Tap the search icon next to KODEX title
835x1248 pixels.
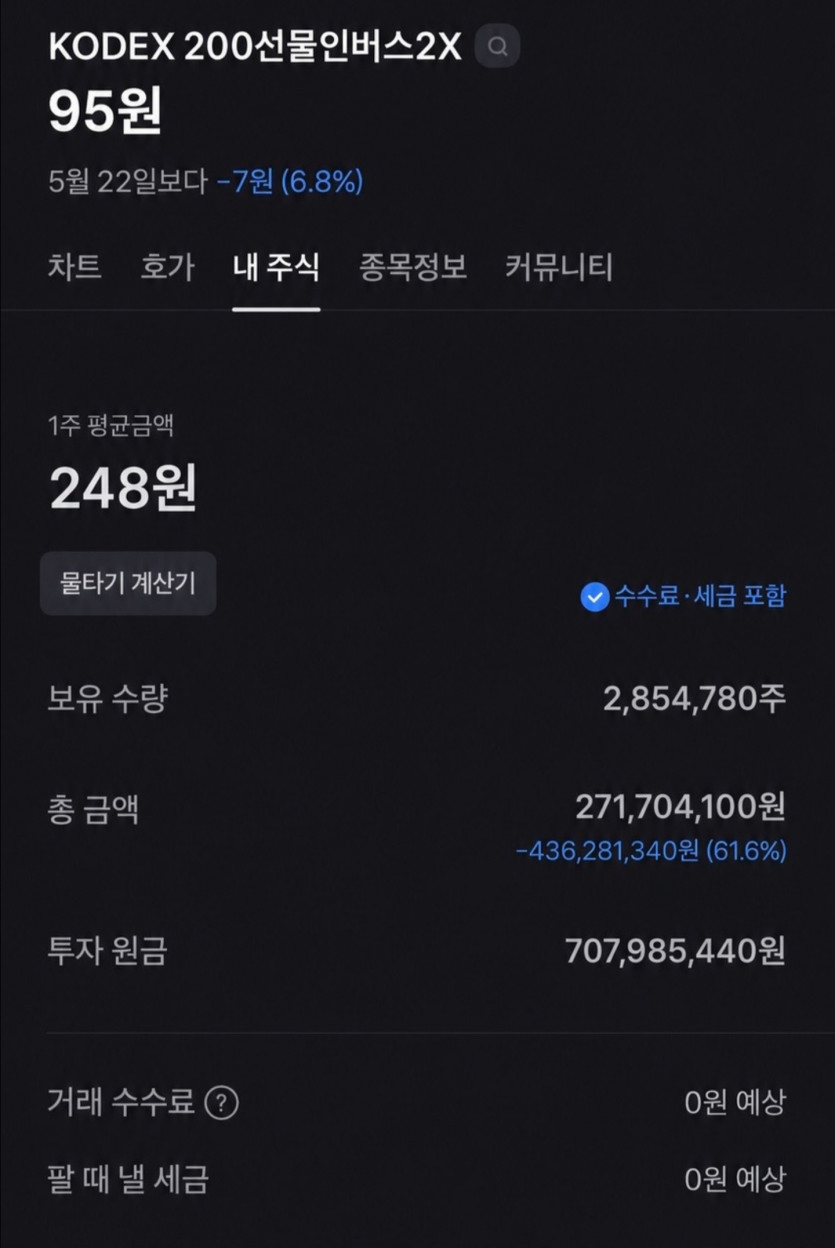tap(497, 46)
